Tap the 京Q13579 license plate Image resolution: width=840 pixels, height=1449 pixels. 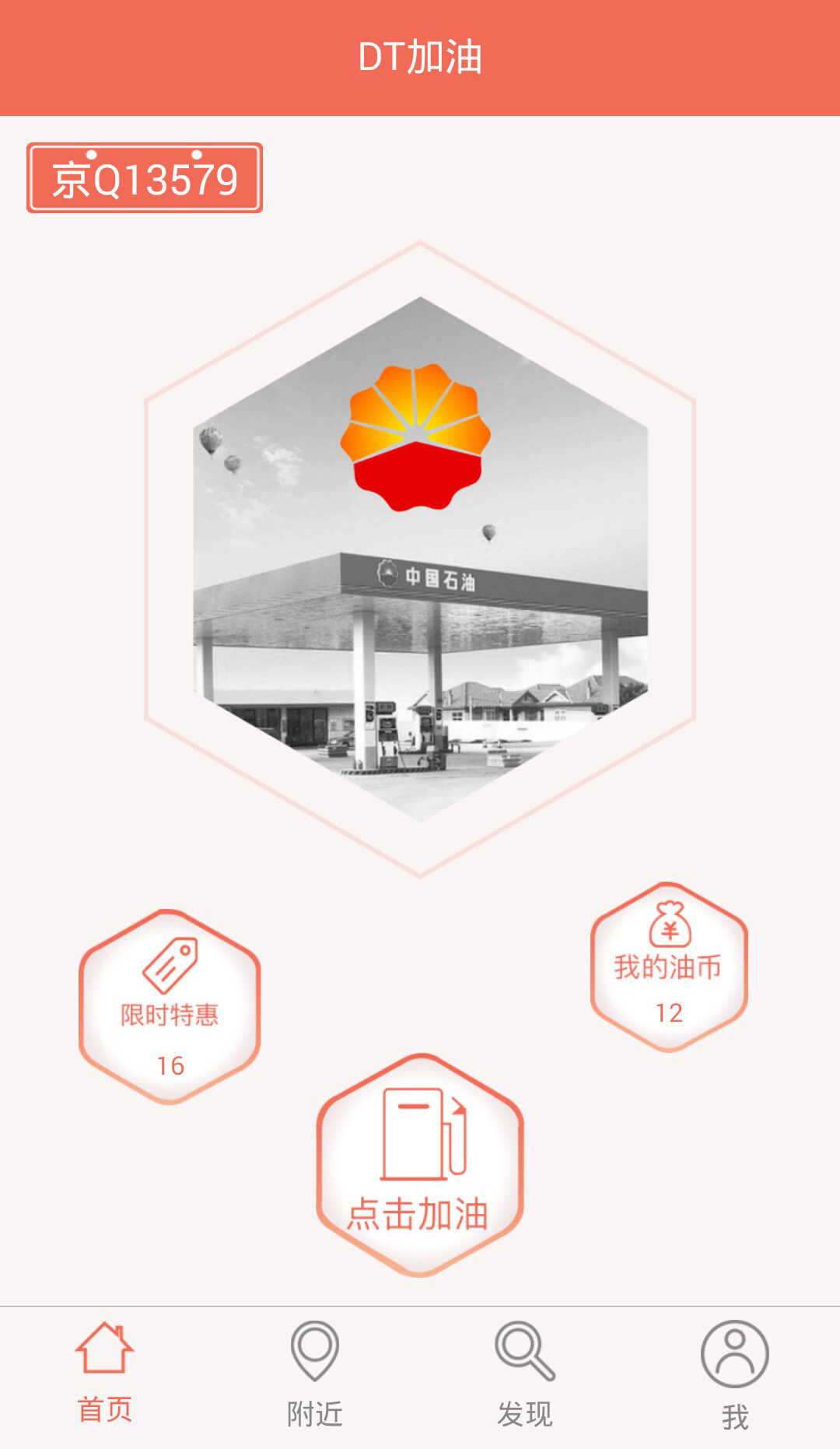pyautogui.click(x=145, y=177)
